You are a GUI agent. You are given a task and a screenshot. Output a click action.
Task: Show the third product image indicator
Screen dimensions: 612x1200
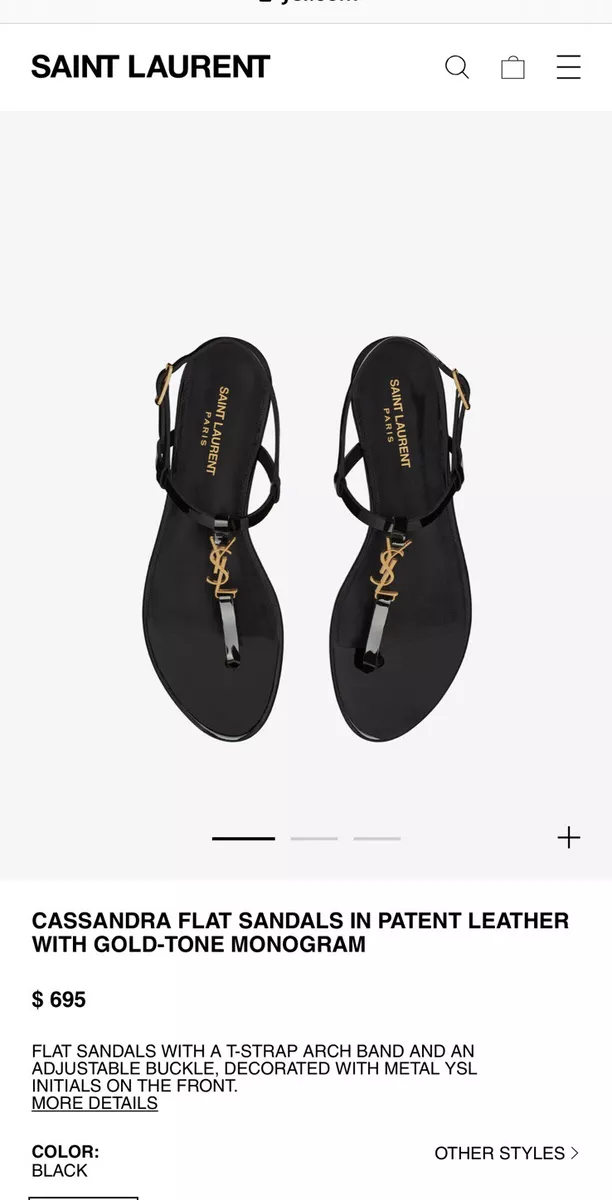click(x=377, y=838)
